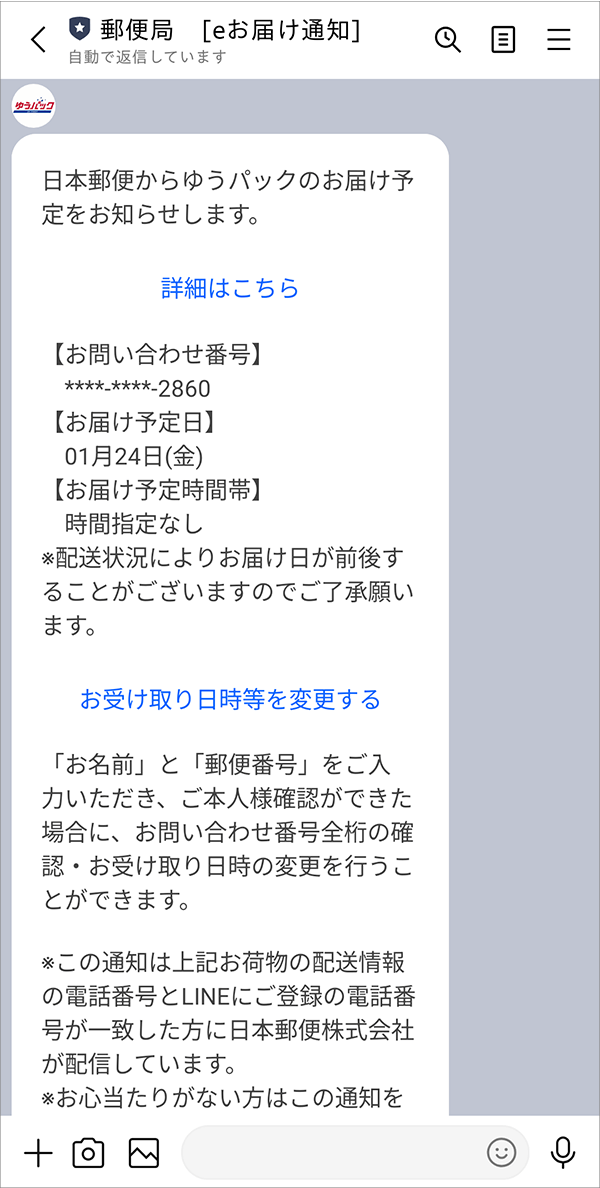Open the emoji sticker picker
Viewport: 600px width, 1188px height.
pos(501,1153)
